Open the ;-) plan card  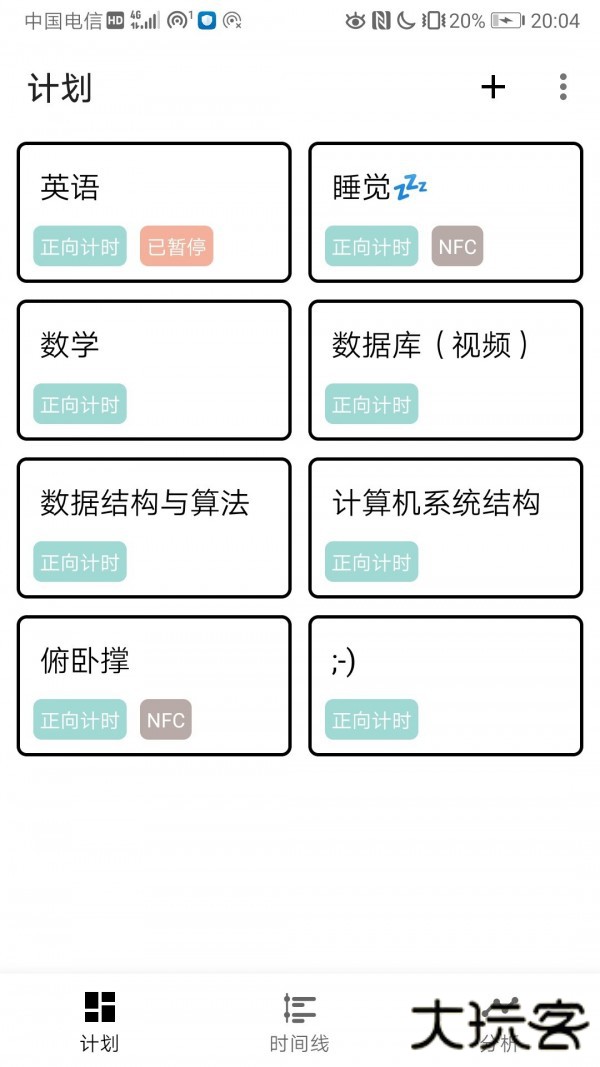[x=445, y=685]
